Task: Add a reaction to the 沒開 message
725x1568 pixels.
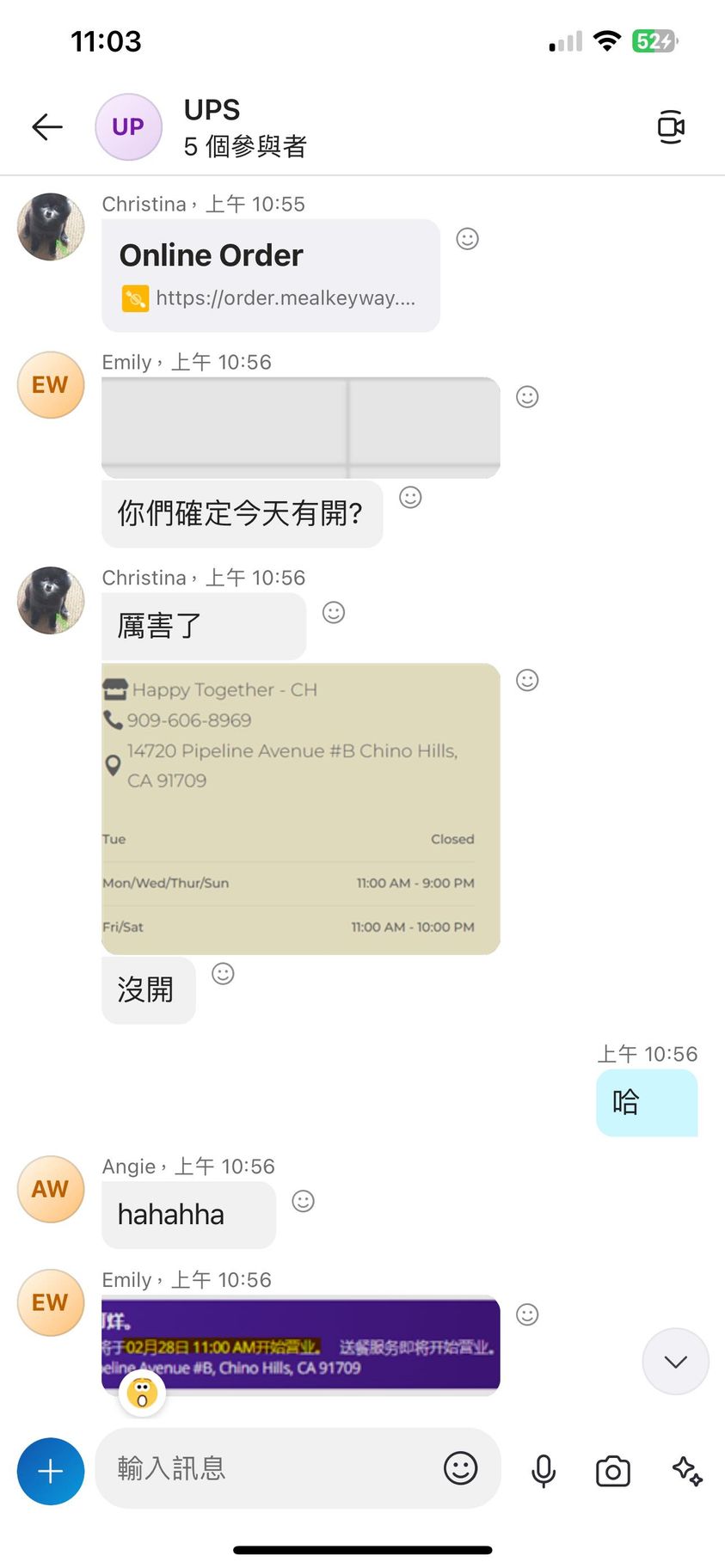Action: pos(223,974)
